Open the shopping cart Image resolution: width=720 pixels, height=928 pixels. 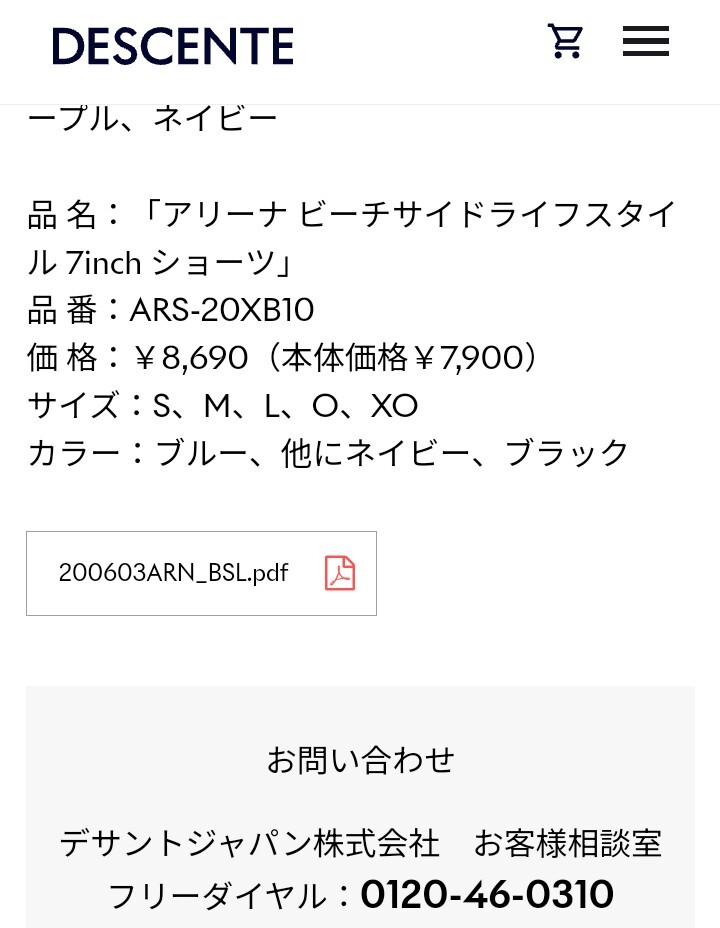565,42
